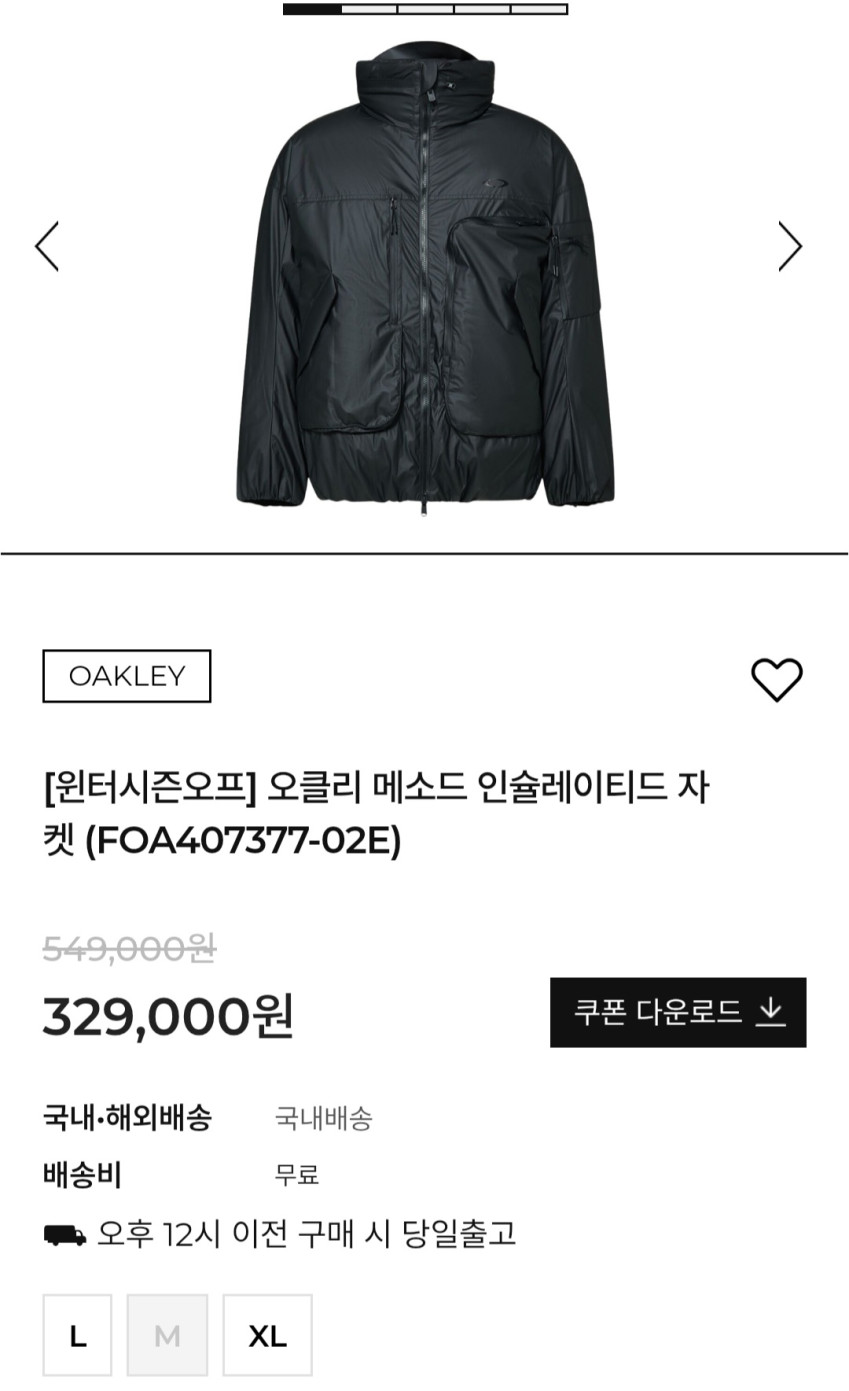Add the jacket to the wishlist with the heart icon
Screen dimensions: 849x1391
pyautogui.click(x=776, y=680)
